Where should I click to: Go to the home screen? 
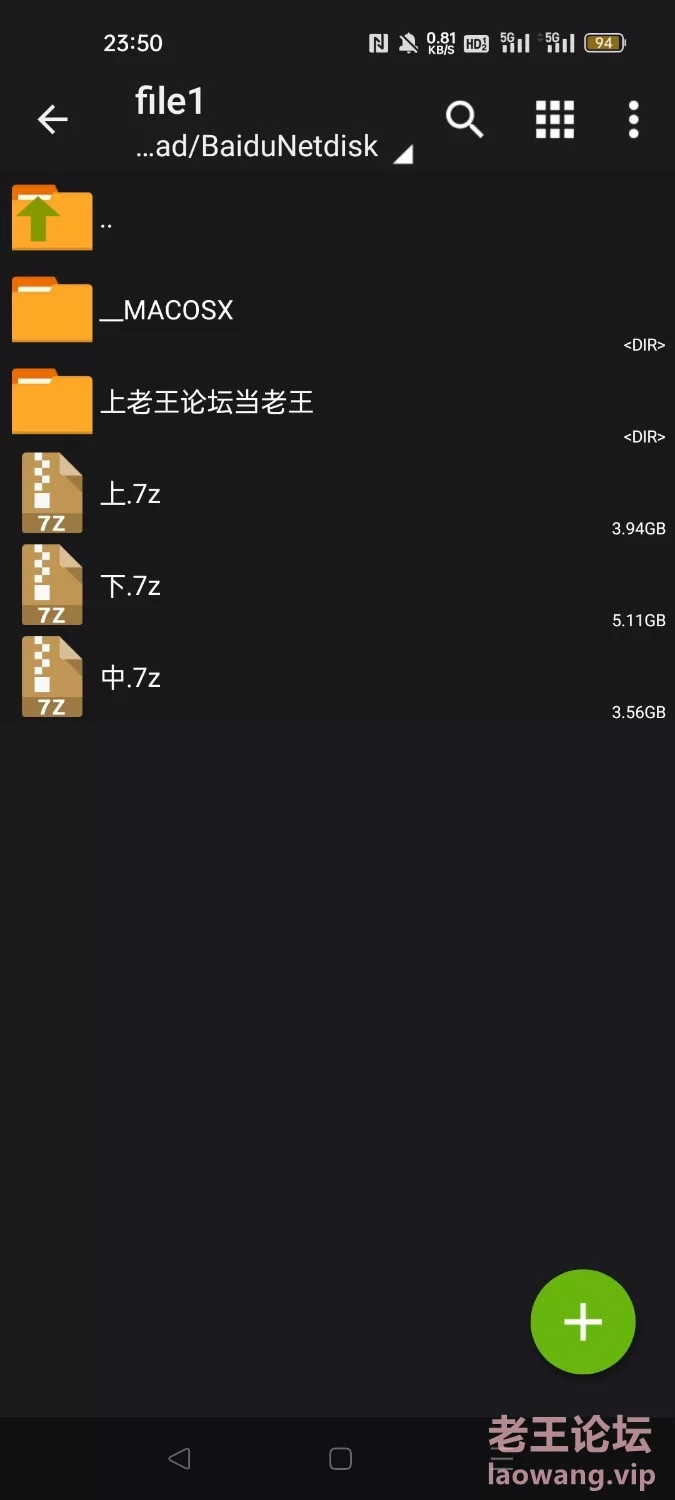340,1459
